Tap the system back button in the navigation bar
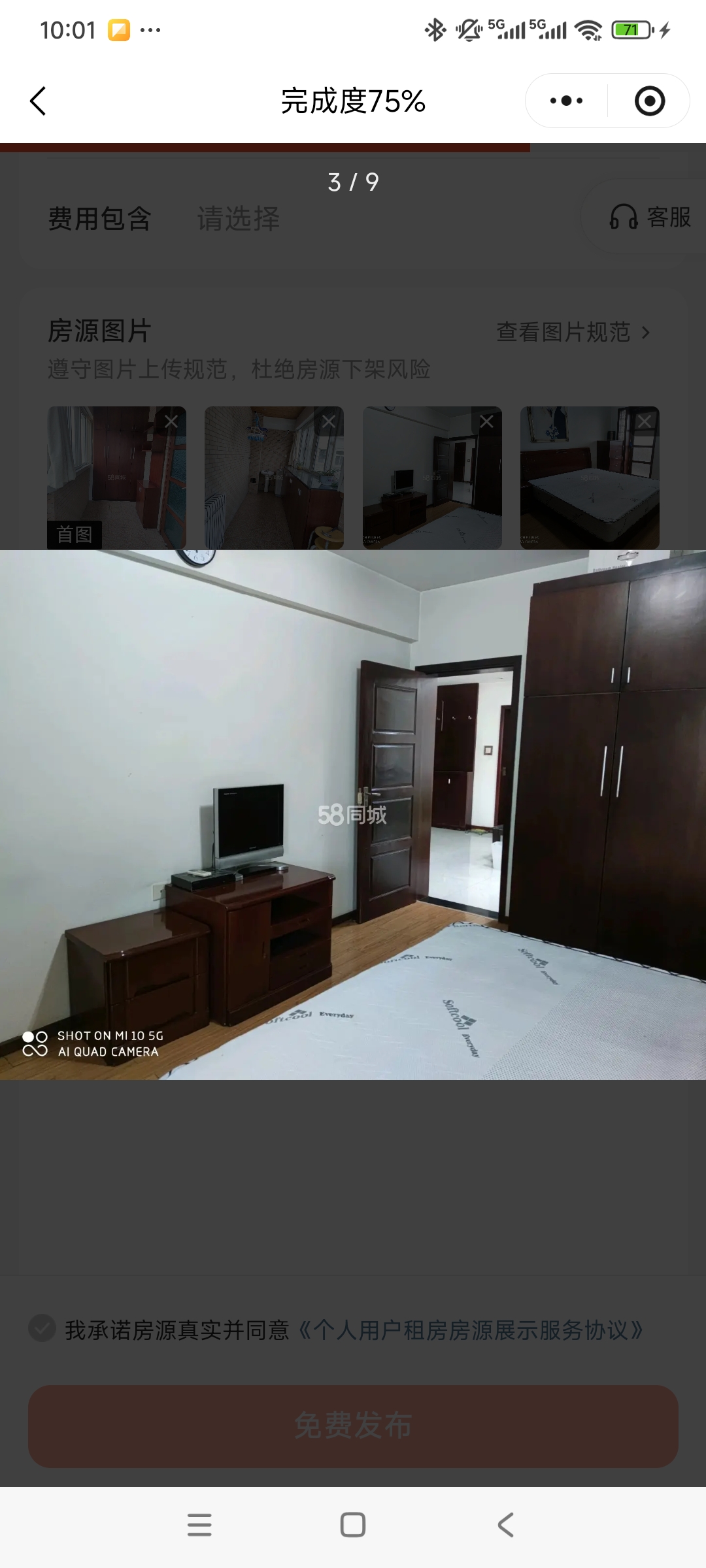This screenshot has height=1568, width=706. click(506, 1525)
